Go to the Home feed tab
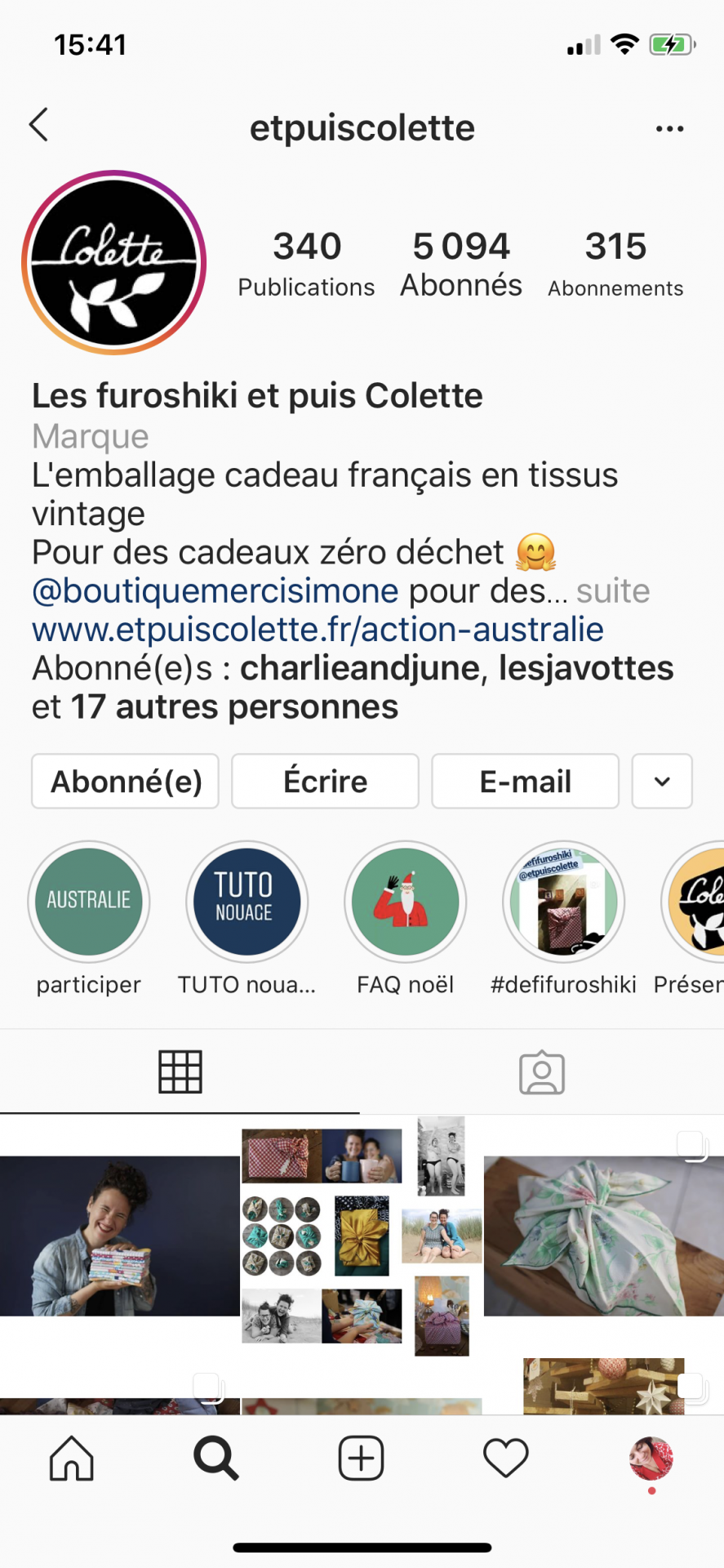This screenshot has height=1568, width=724. [x=72, y=1458]
